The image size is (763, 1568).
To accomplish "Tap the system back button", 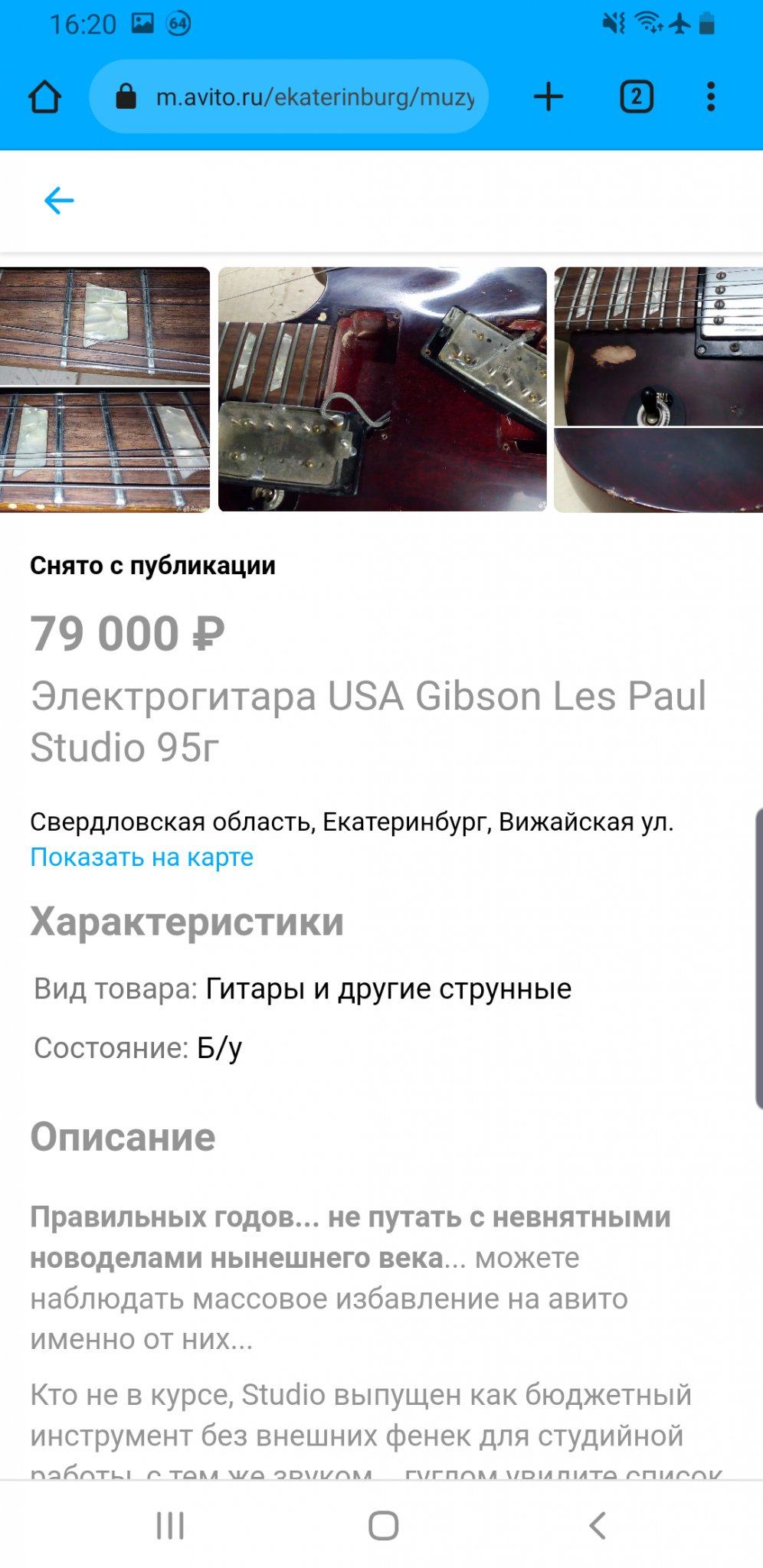I will pyautogui.click(x=598, y=1525).
